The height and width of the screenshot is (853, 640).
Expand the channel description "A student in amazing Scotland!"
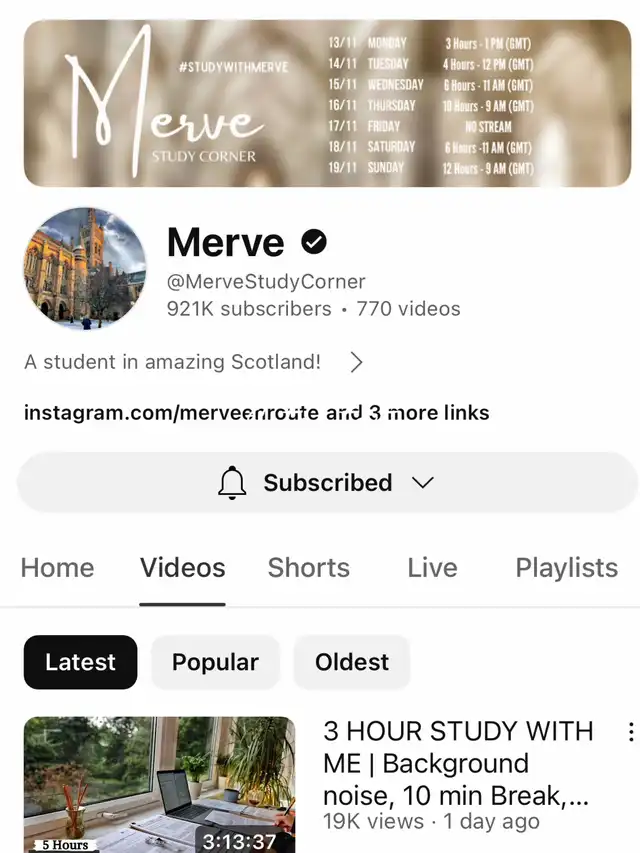(x=194, y=362)
